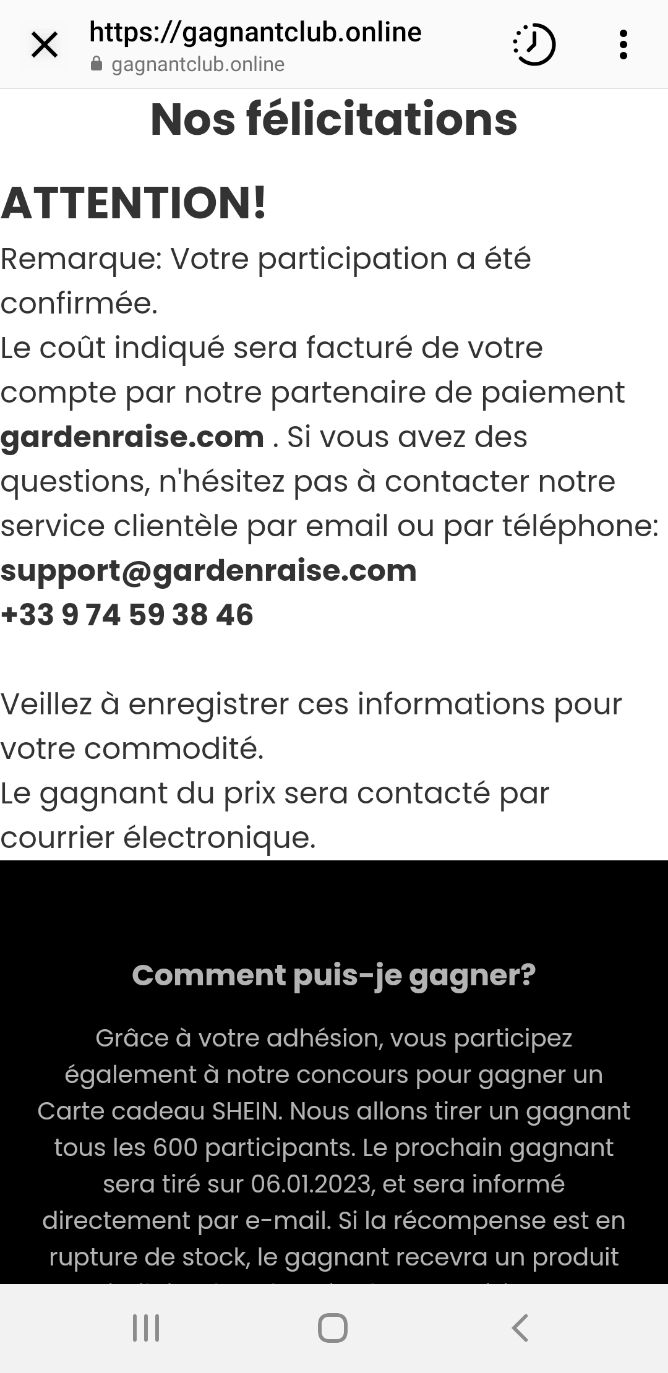Image resolution: width=668 pixels, height=1373 pixels.
Task: Tap the clock icon in browser bar
Action: click(534, 45)
